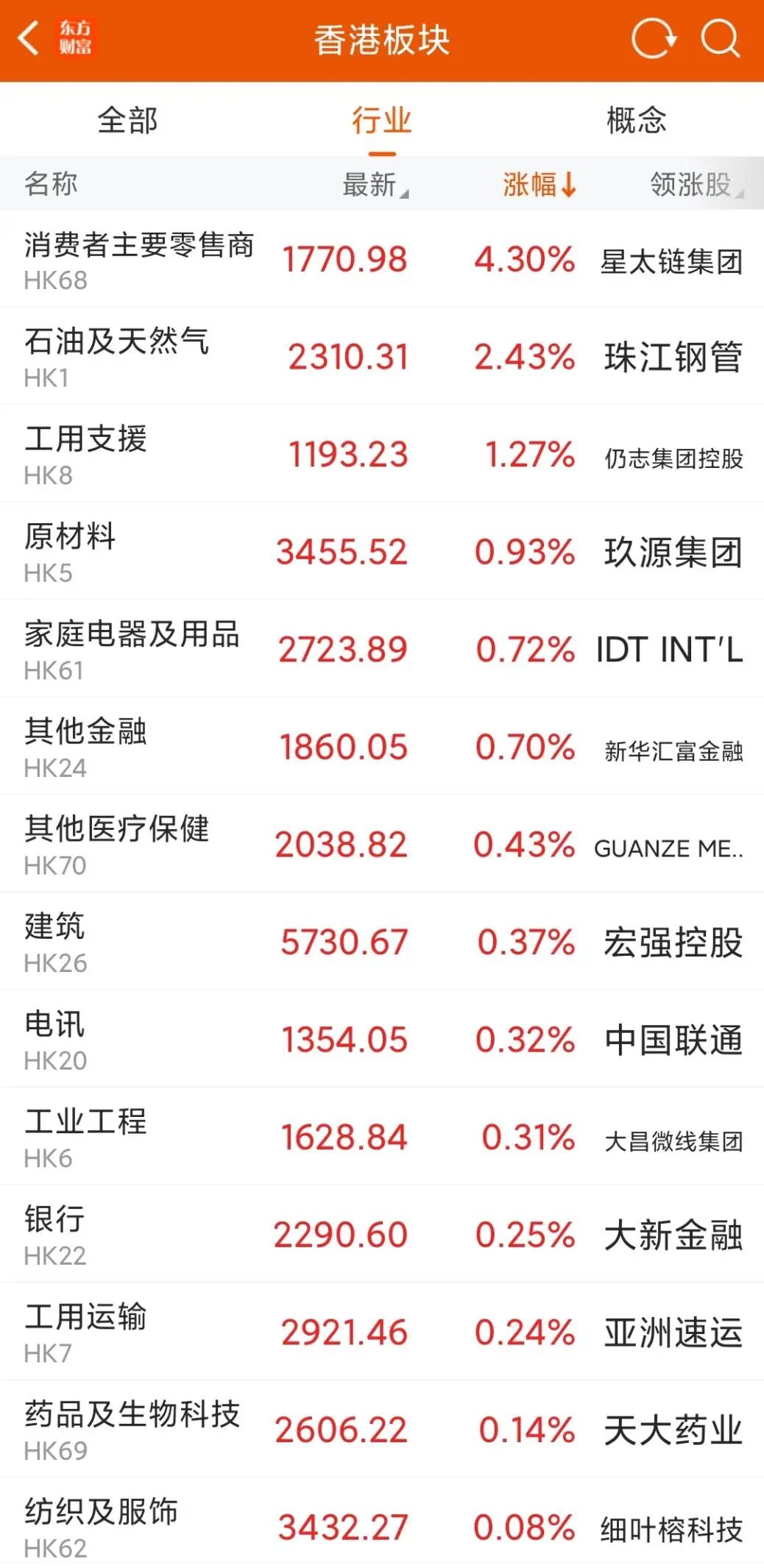Screen dimensions: 764x1568
Task: View the 银行 sector details
Action: click(55, 1234)
